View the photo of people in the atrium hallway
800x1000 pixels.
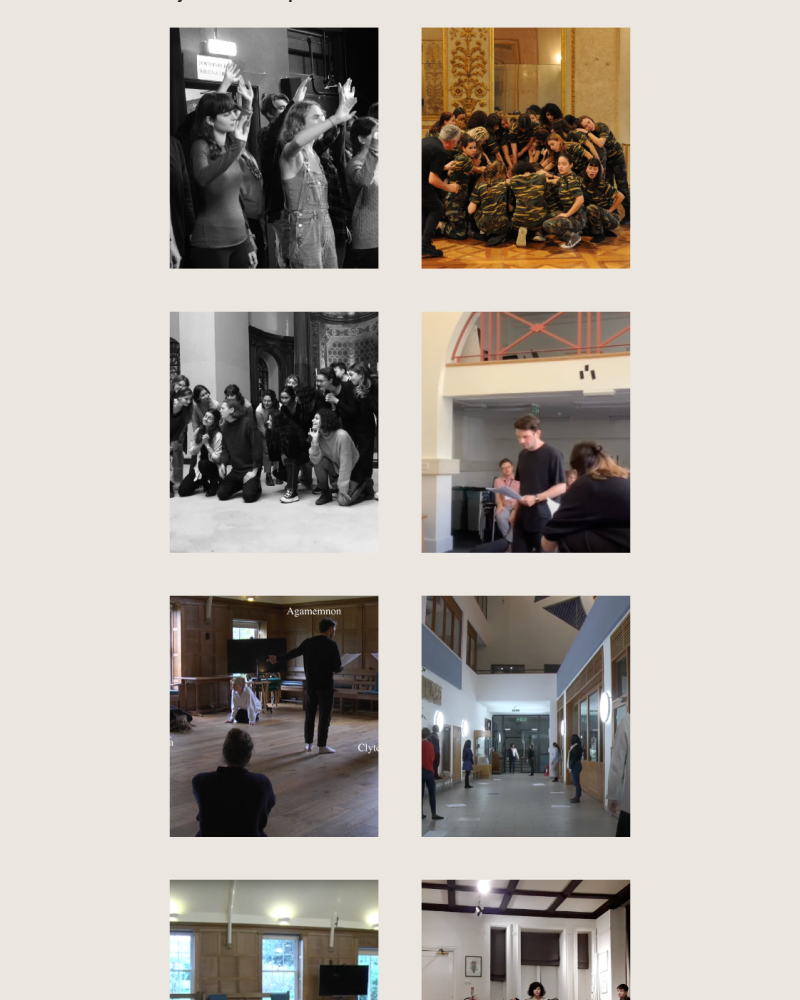526,716
